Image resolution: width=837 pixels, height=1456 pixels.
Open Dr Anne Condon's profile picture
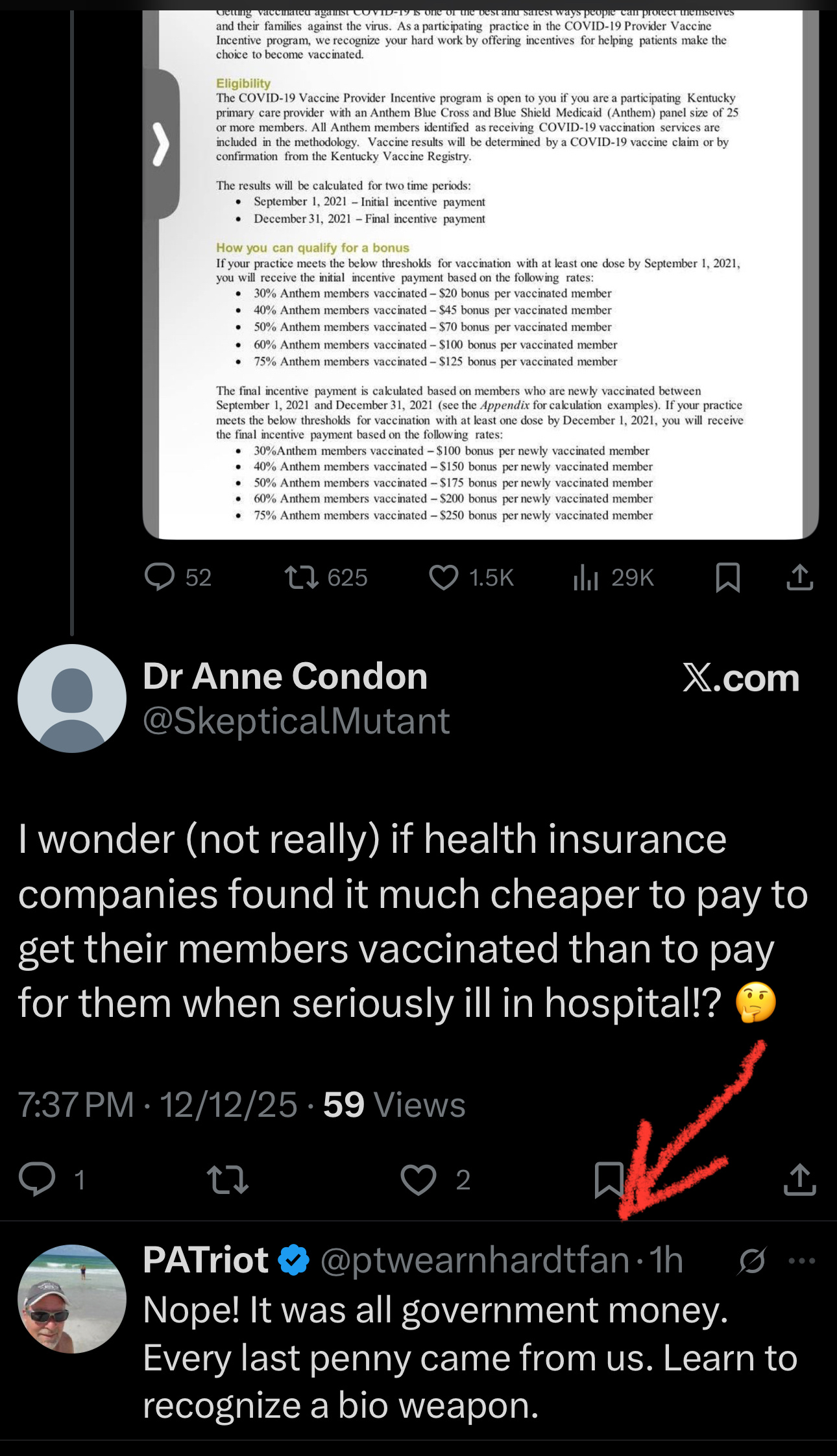[x=72, y=698]
